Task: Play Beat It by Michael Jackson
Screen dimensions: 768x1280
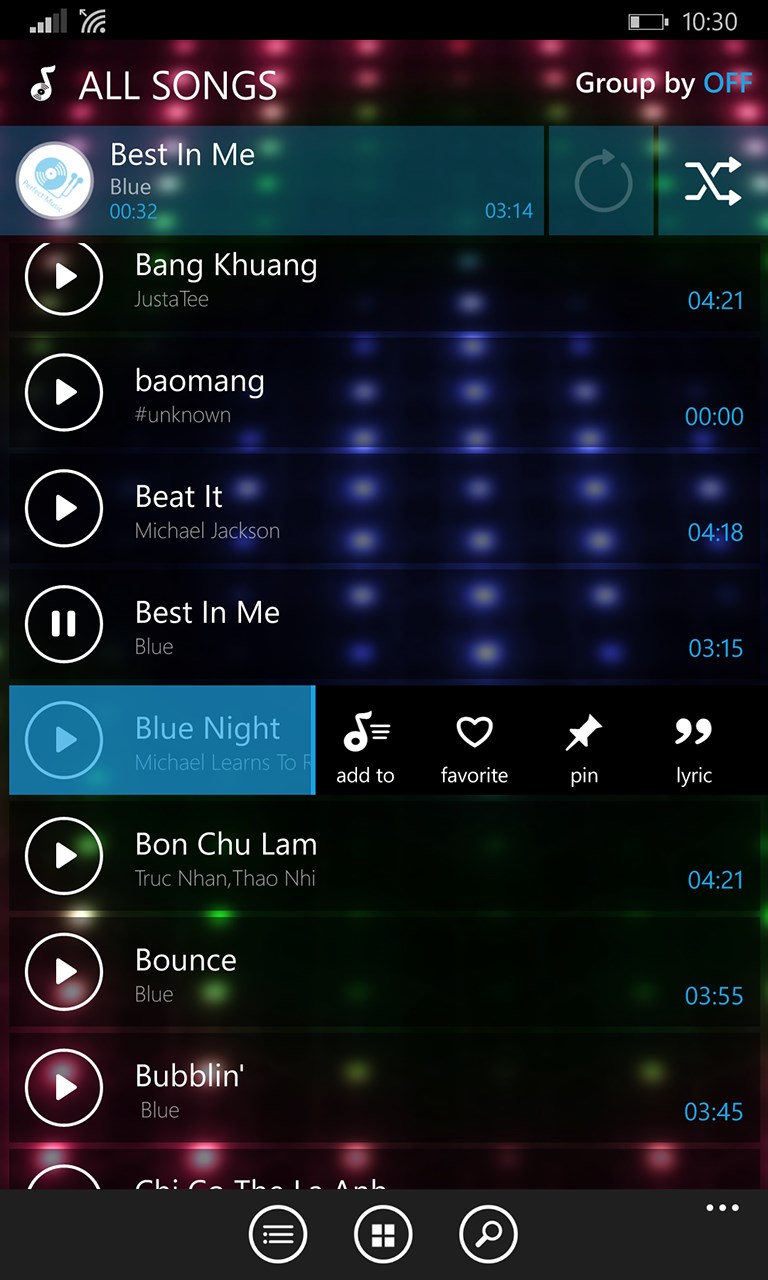Action: click(64, 508)
